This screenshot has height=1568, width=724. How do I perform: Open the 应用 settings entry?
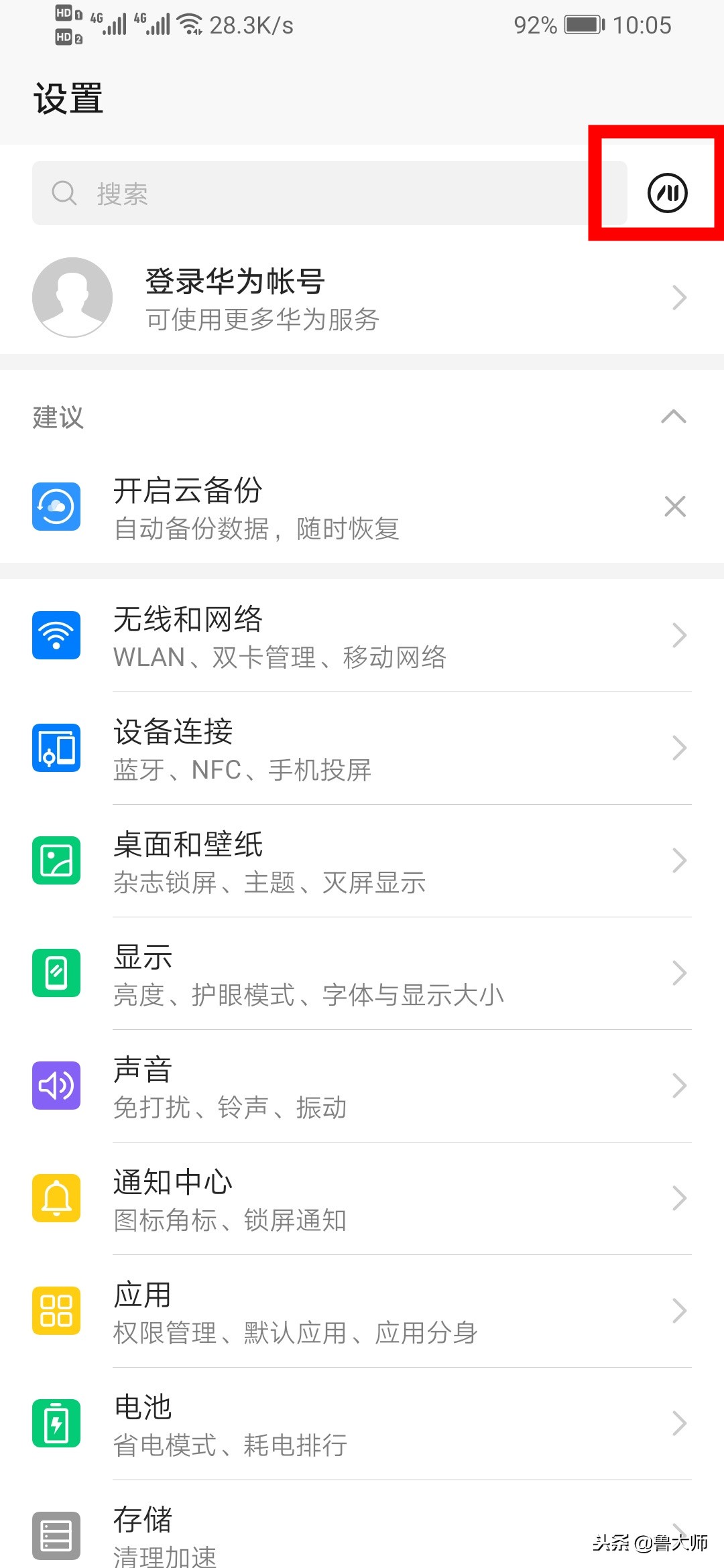pyautogui.click(x=362, y=1311)
